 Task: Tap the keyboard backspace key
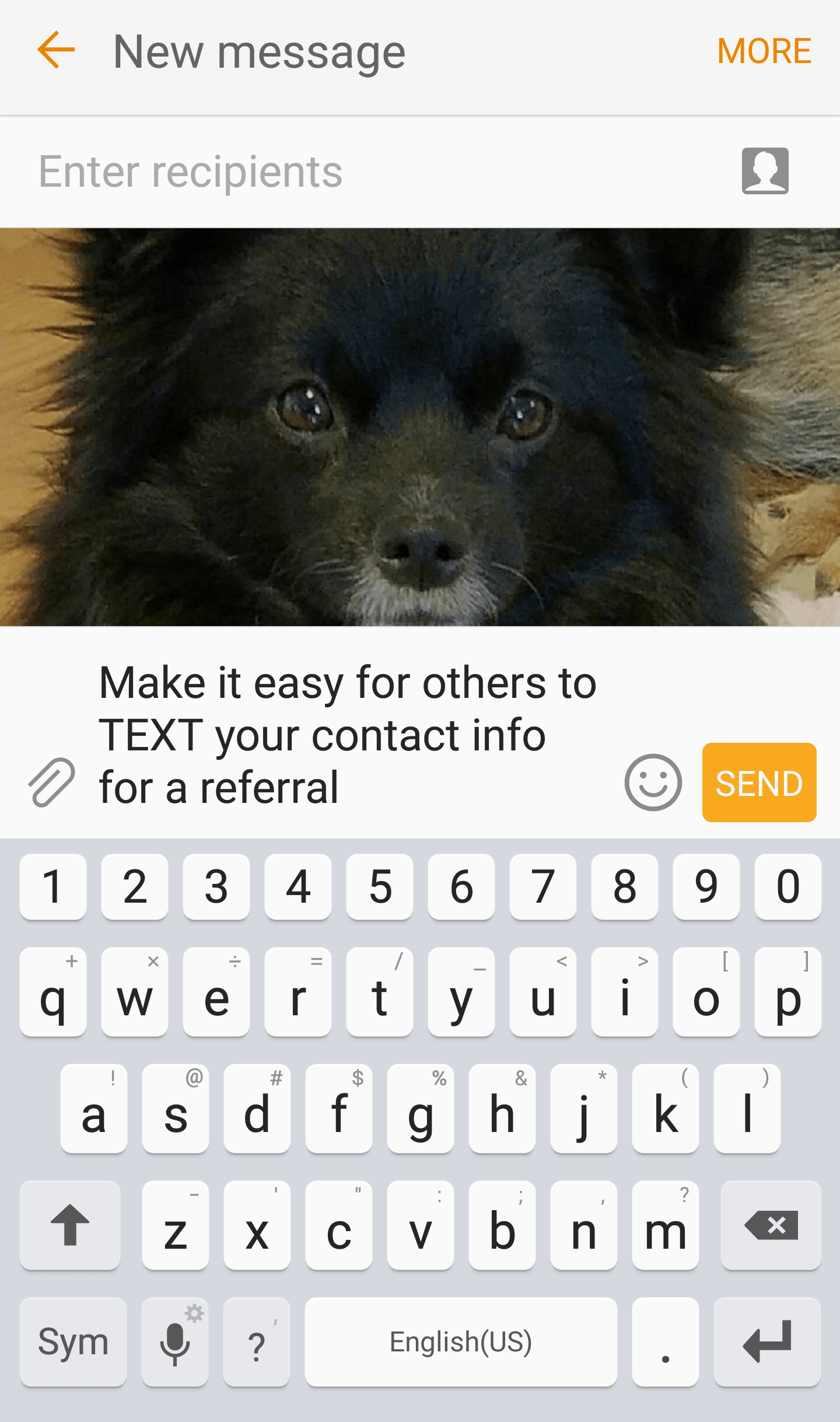click(771, 1225)
